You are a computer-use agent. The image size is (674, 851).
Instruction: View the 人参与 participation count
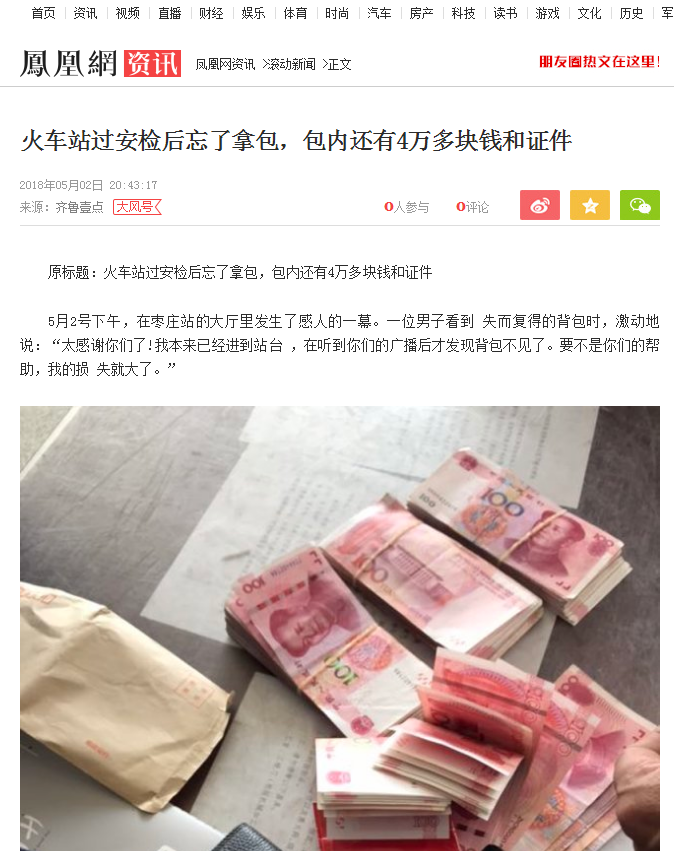[x=407, y=207]
